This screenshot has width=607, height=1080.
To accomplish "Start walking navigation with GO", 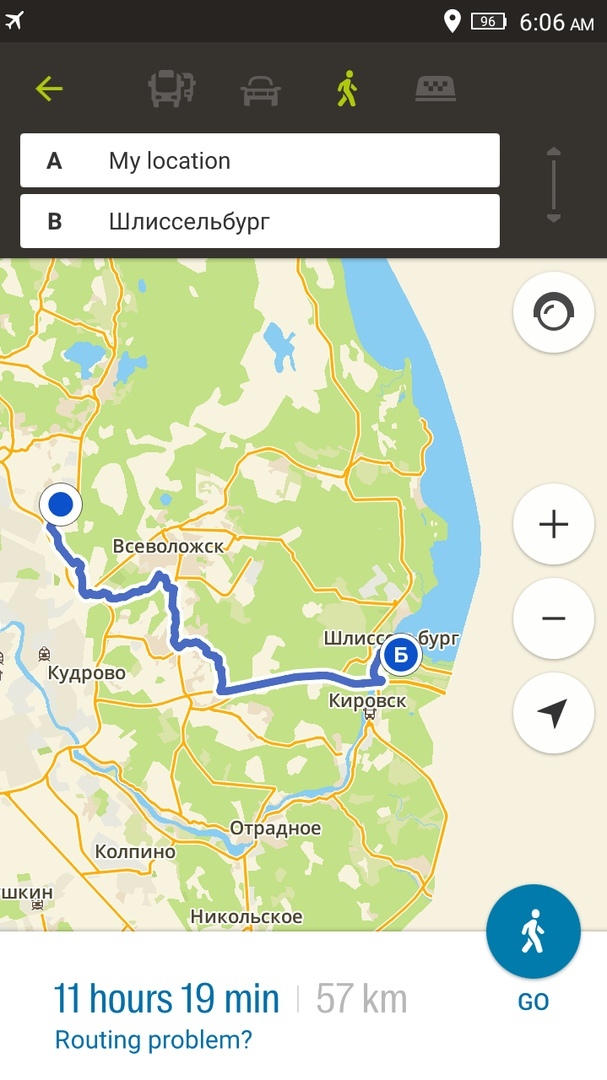I will point(533,946).
